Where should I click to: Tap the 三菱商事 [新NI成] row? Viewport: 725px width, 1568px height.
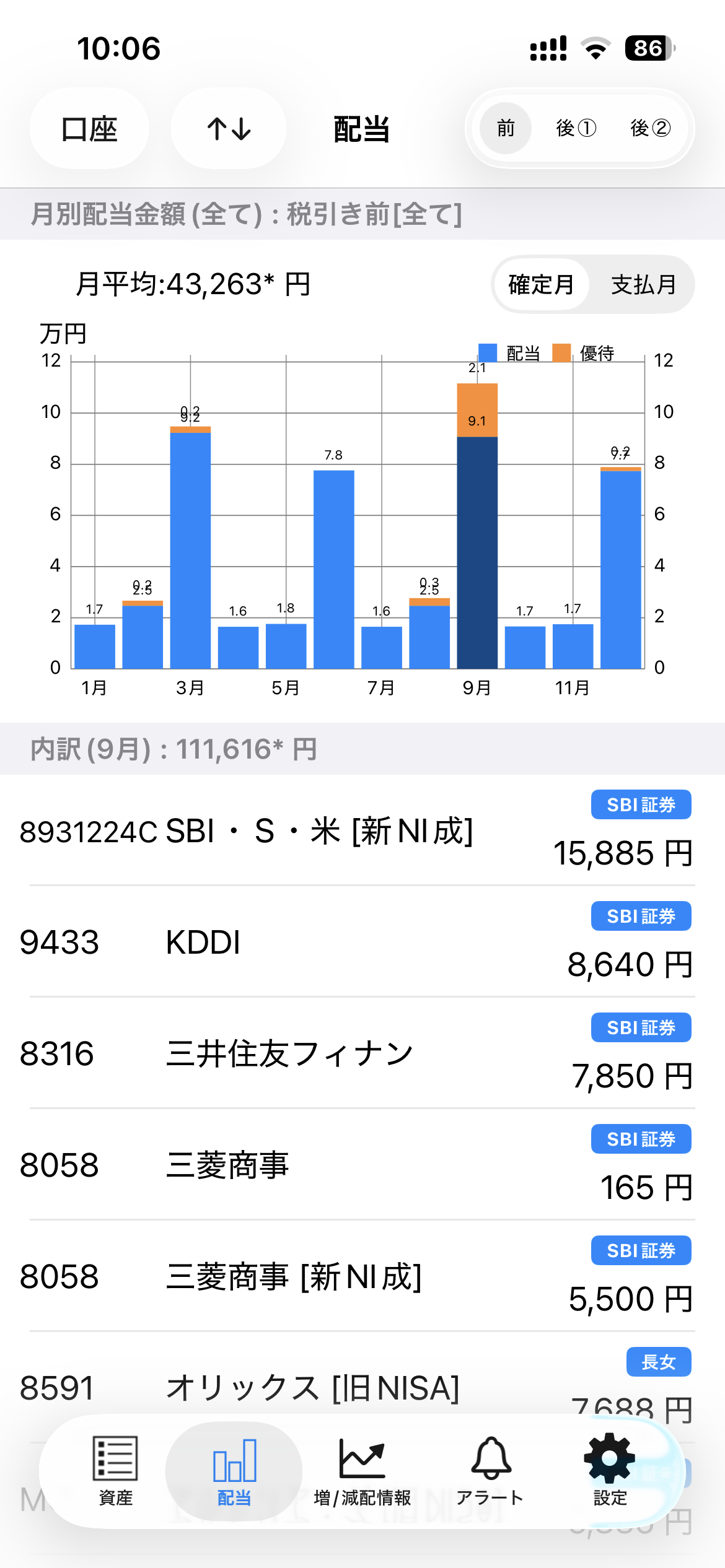(x=310, y=1277)
